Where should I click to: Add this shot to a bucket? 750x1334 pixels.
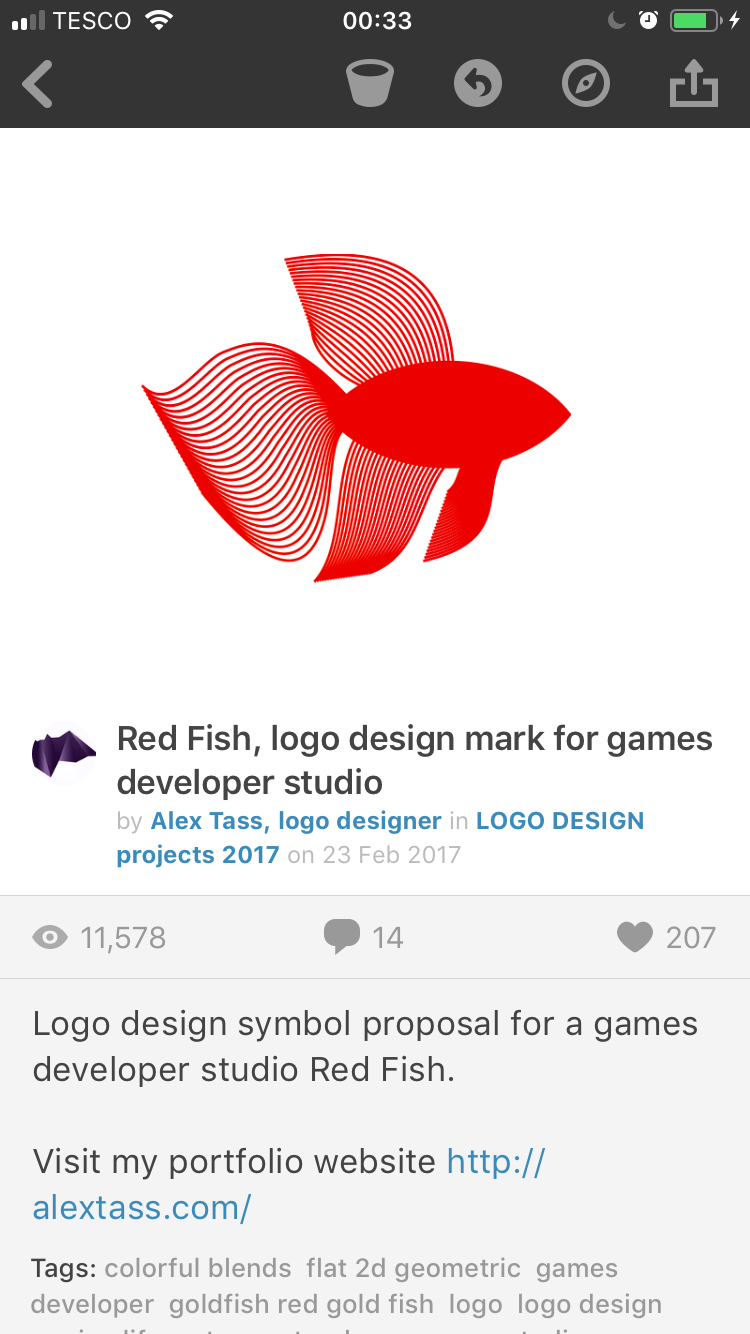pyautogui.click(x=370, y=84)
